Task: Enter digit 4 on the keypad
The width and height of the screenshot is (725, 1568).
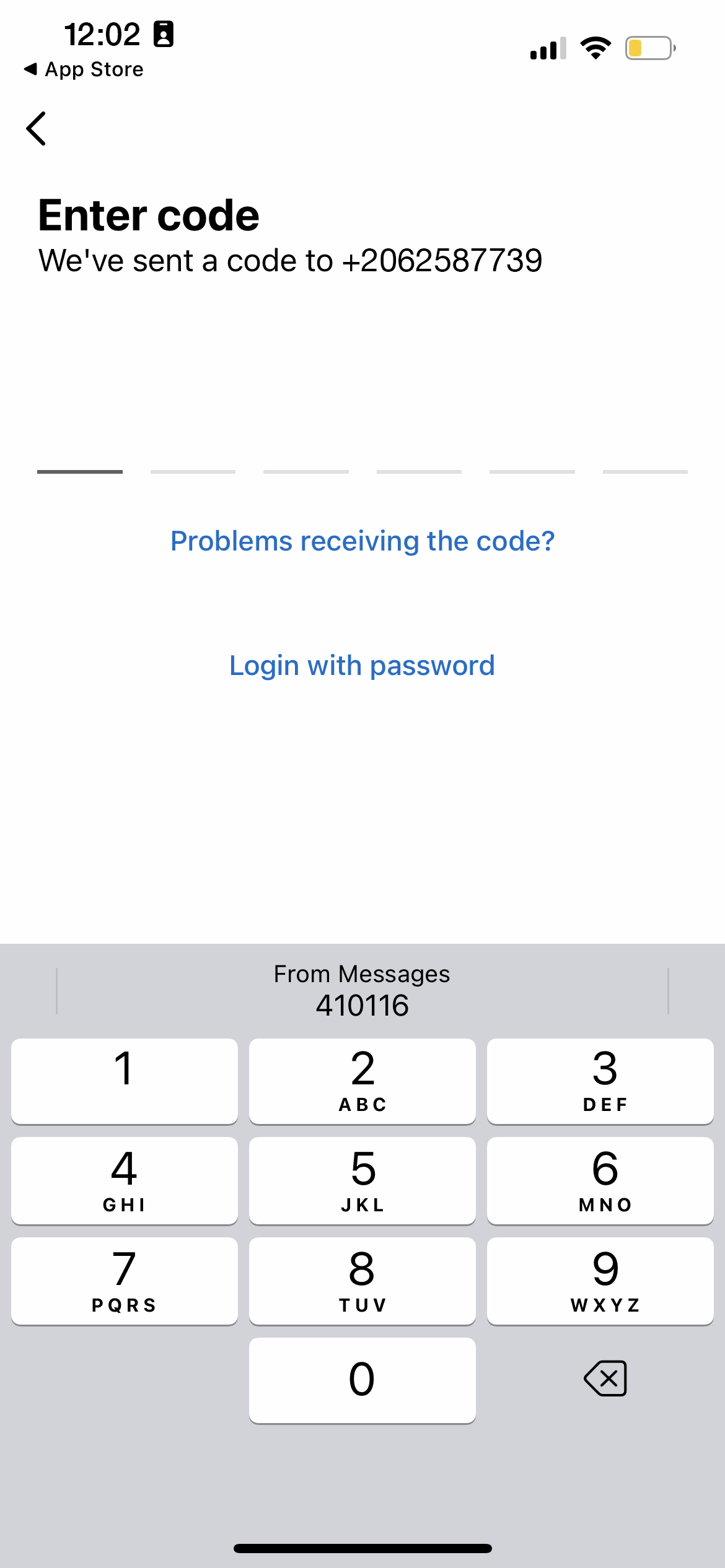Action: (x=125, y=1180)
